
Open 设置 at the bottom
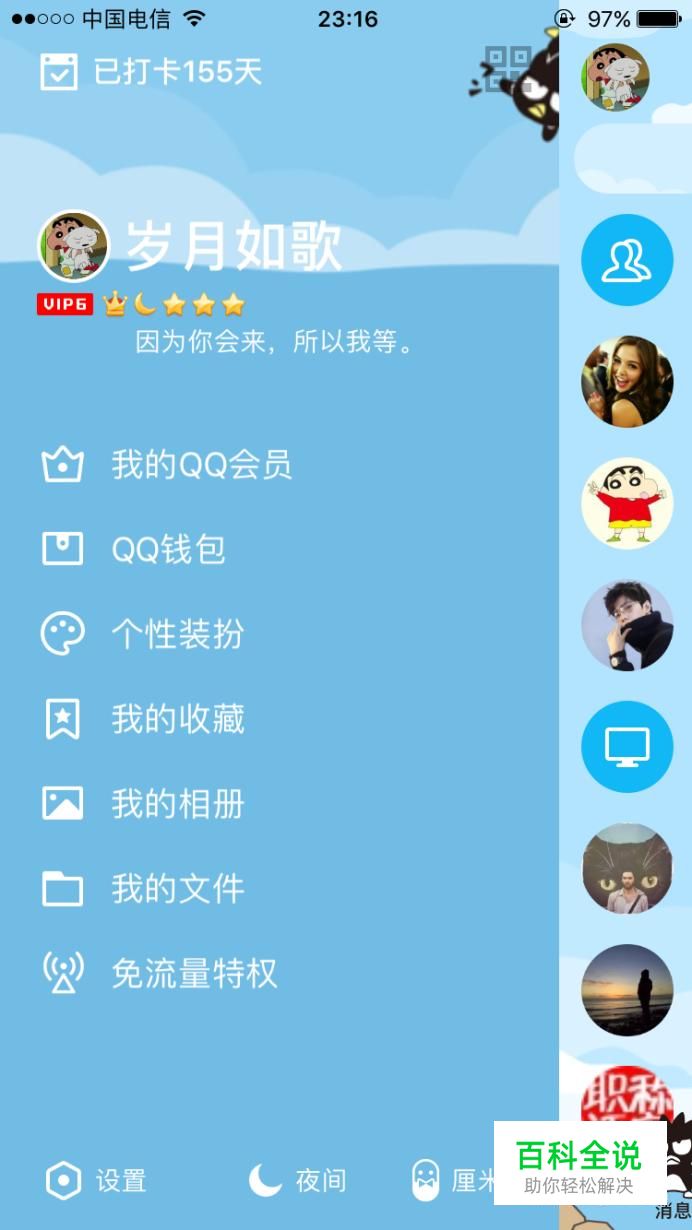96,1181
